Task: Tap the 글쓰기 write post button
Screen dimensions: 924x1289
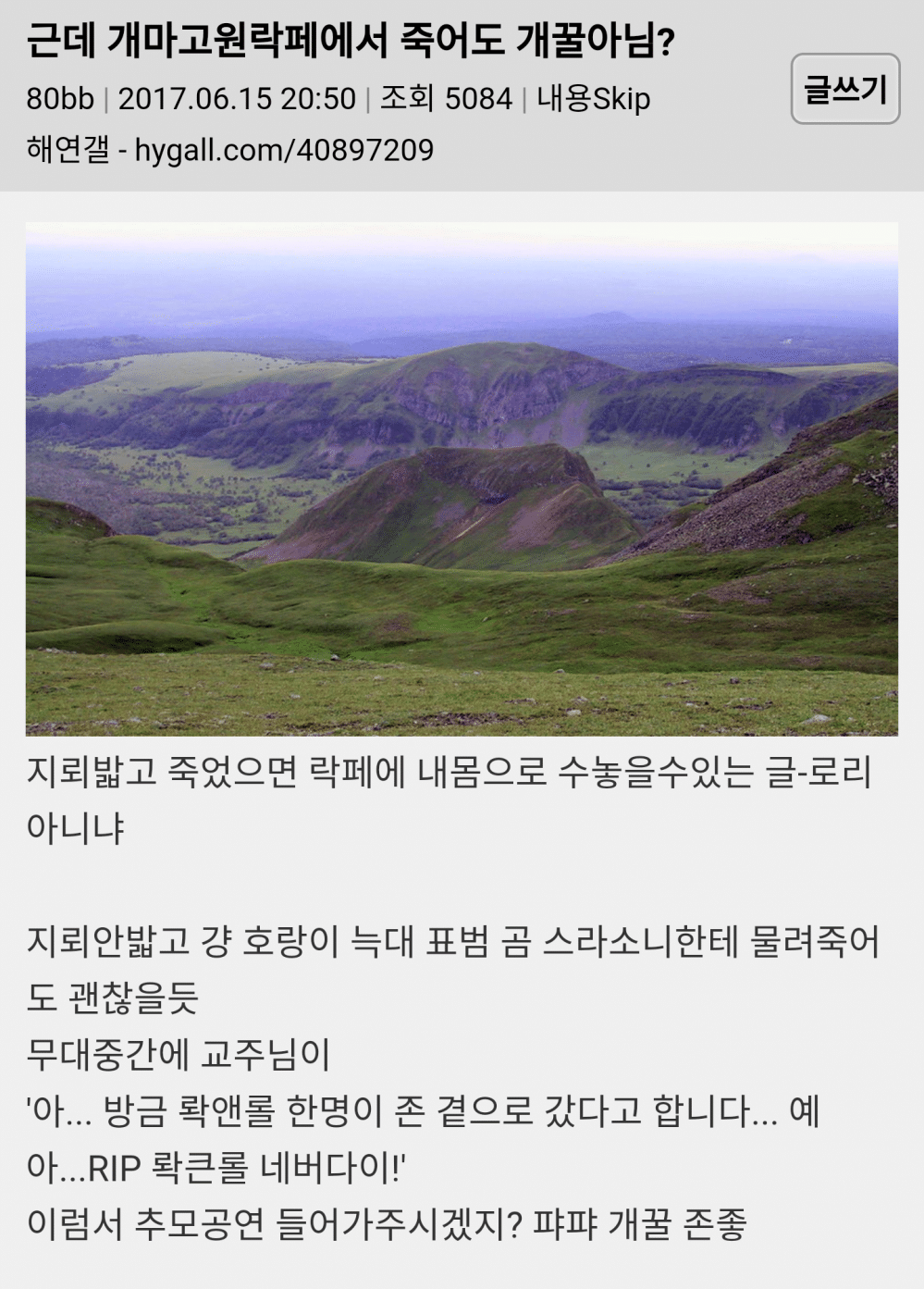Action: pyautogui.click(x=844, y=90)
